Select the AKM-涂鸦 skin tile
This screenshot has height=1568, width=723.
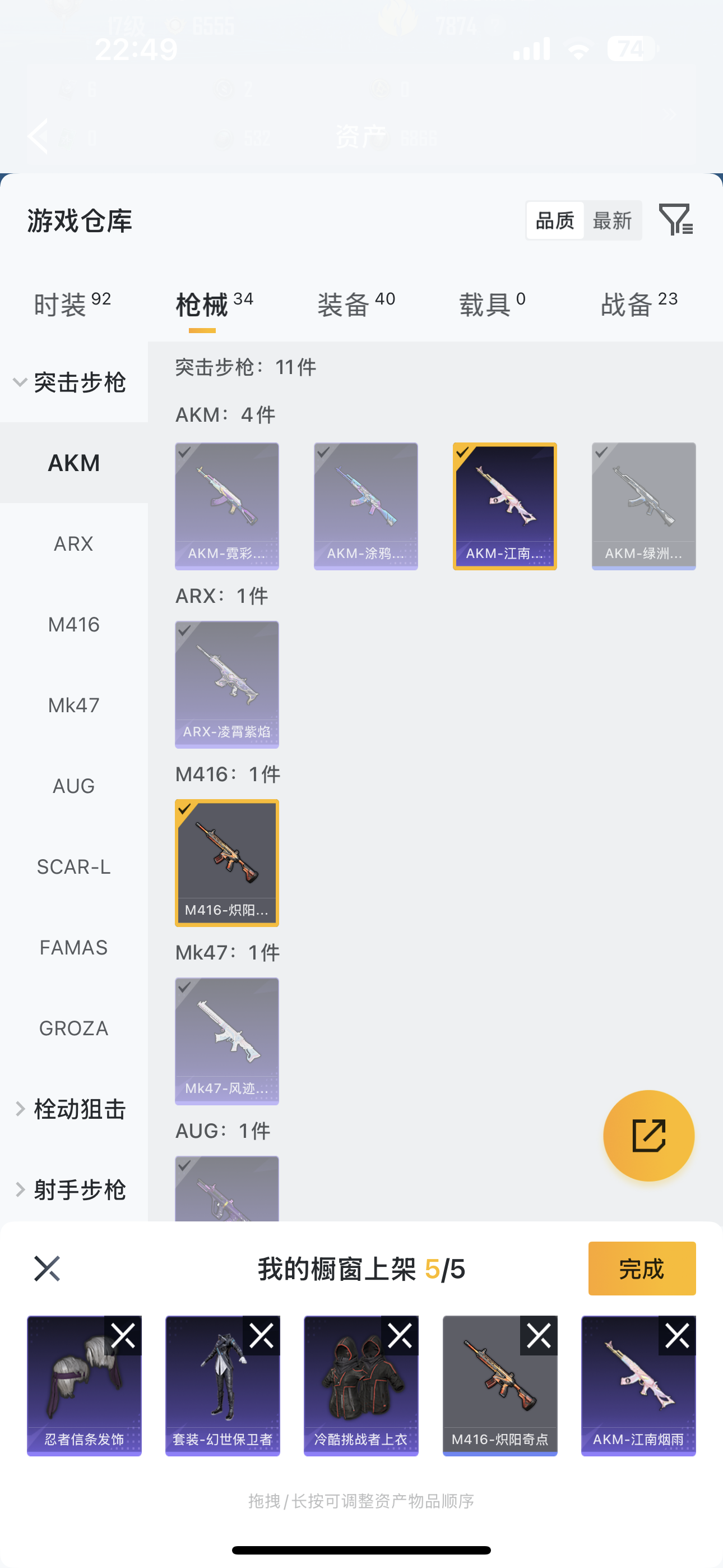(365, 506)
